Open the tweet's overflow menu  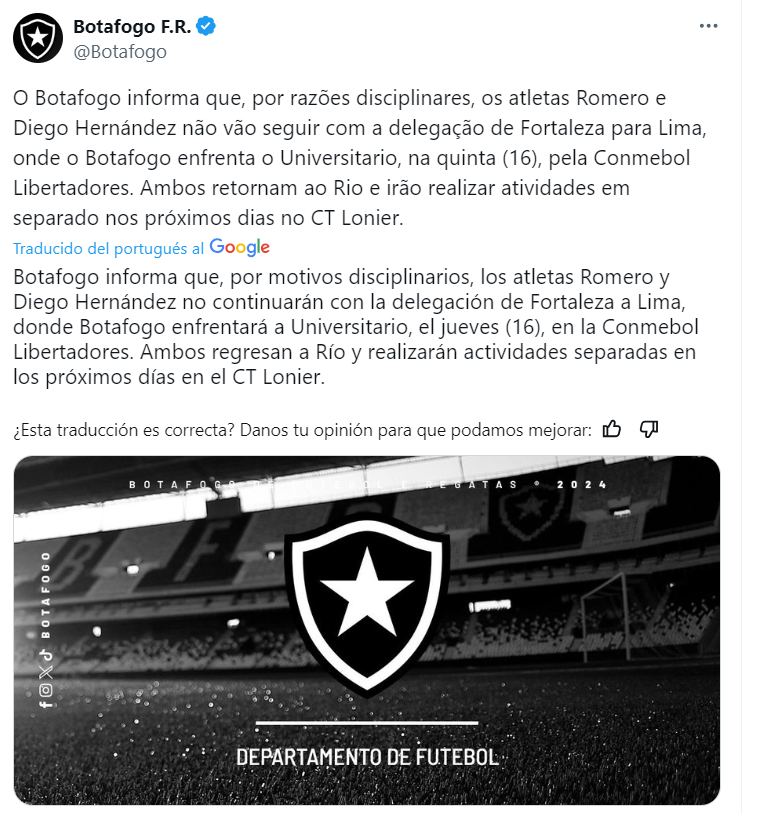708,27
